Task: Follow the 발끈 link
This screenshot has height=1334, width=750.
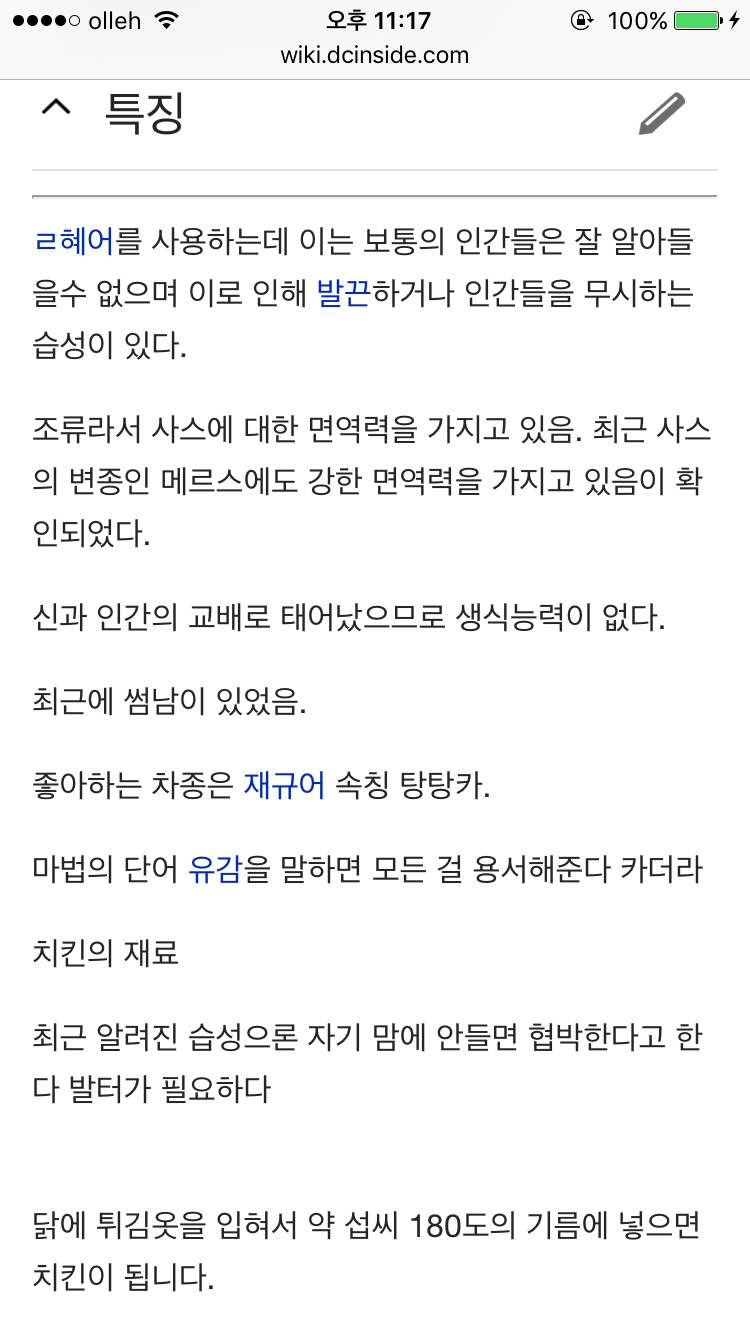Action: pyautogui.click(x=343, y=294)
